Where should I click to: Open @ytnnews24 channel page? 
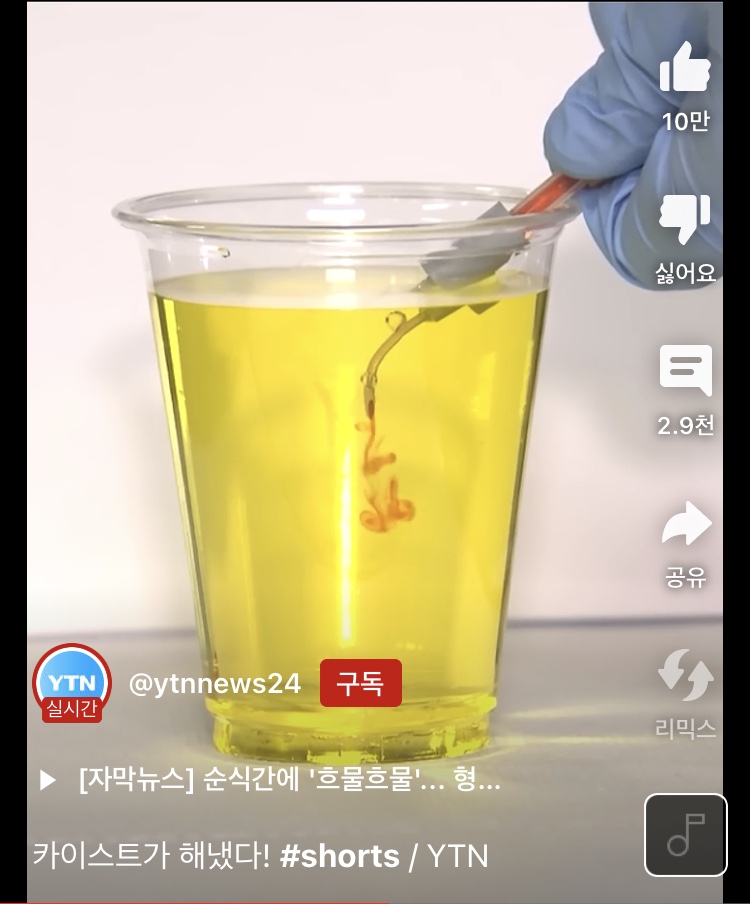pos(214,684)
